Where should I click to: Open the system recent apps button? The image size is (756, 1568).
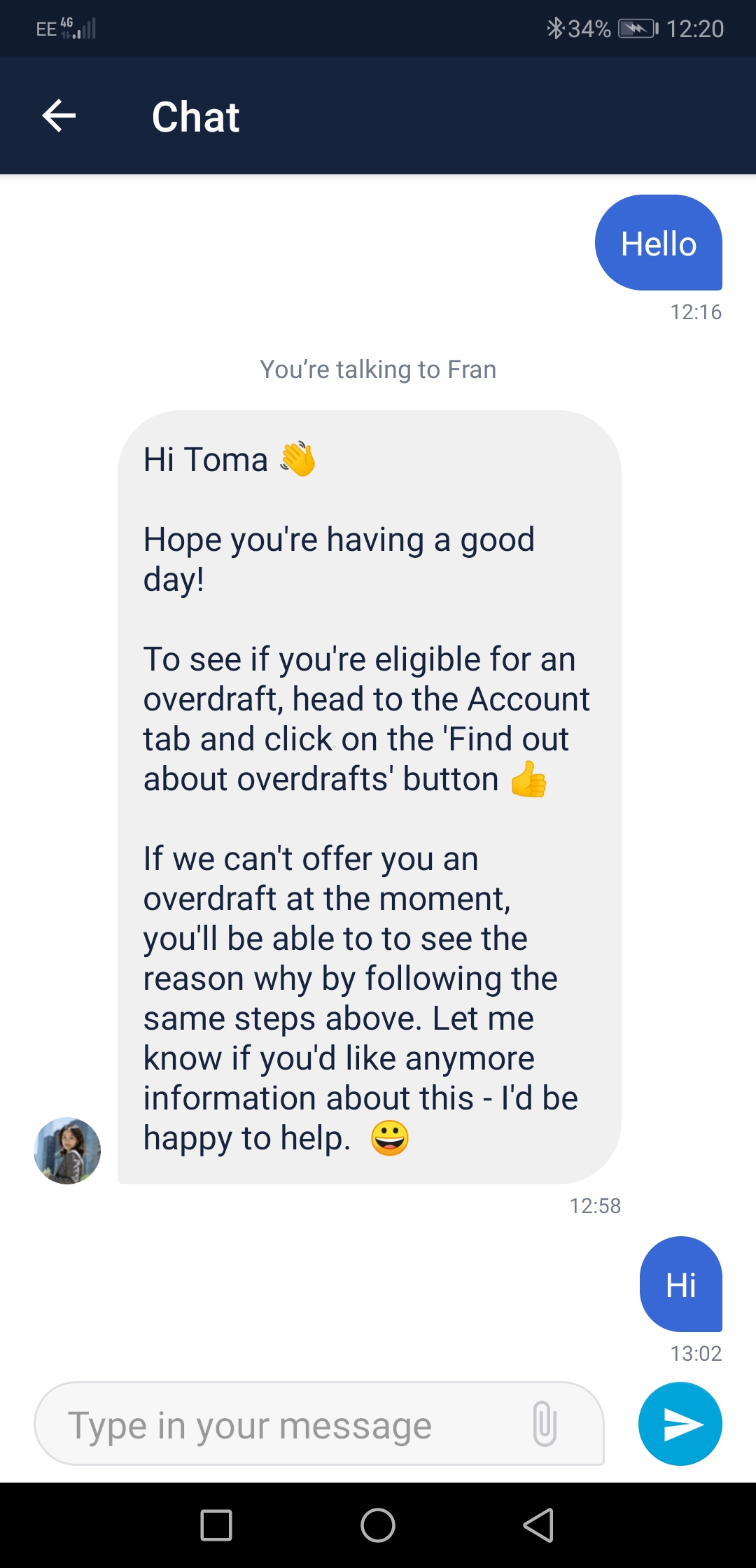(216, 1525)
